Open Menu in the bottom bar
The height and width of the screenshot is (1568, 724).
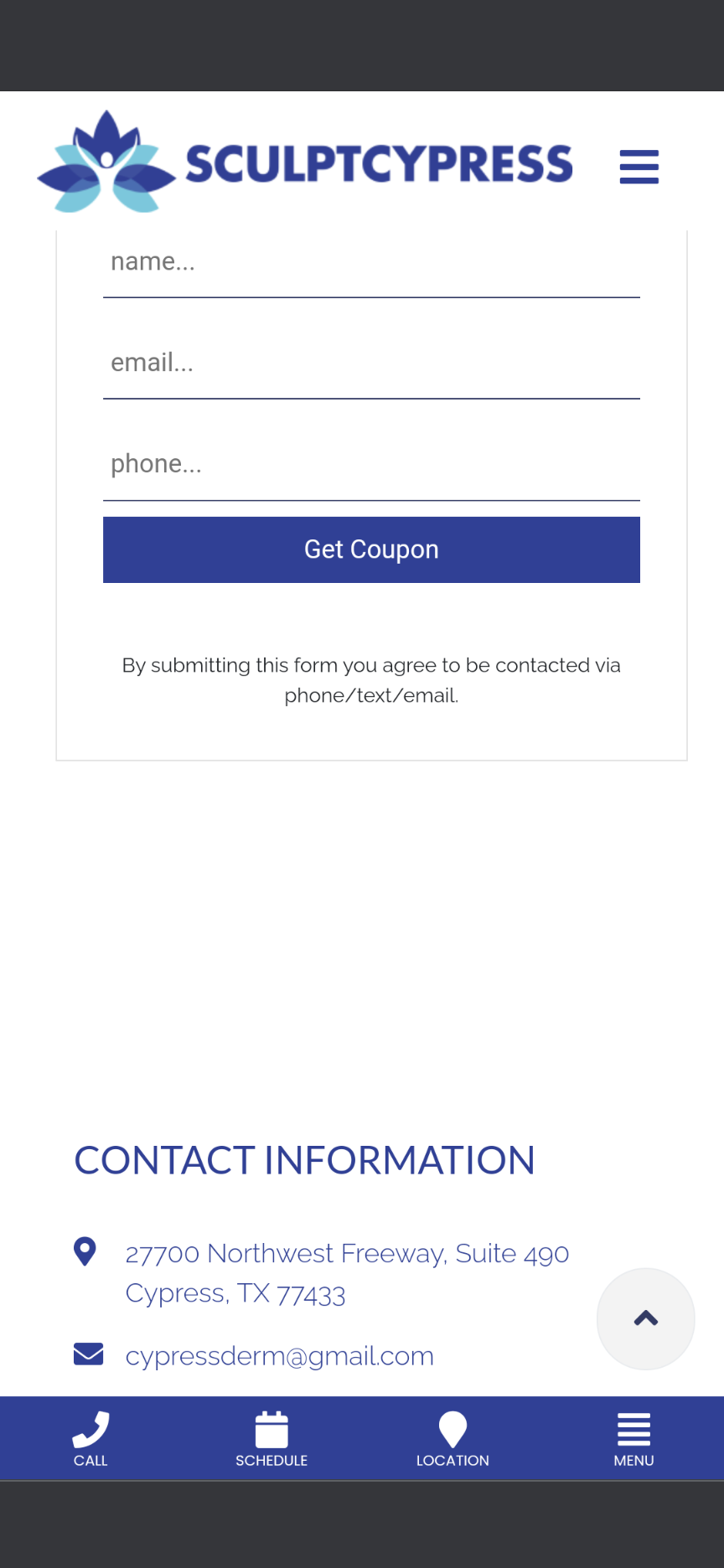click(633, 1439)
